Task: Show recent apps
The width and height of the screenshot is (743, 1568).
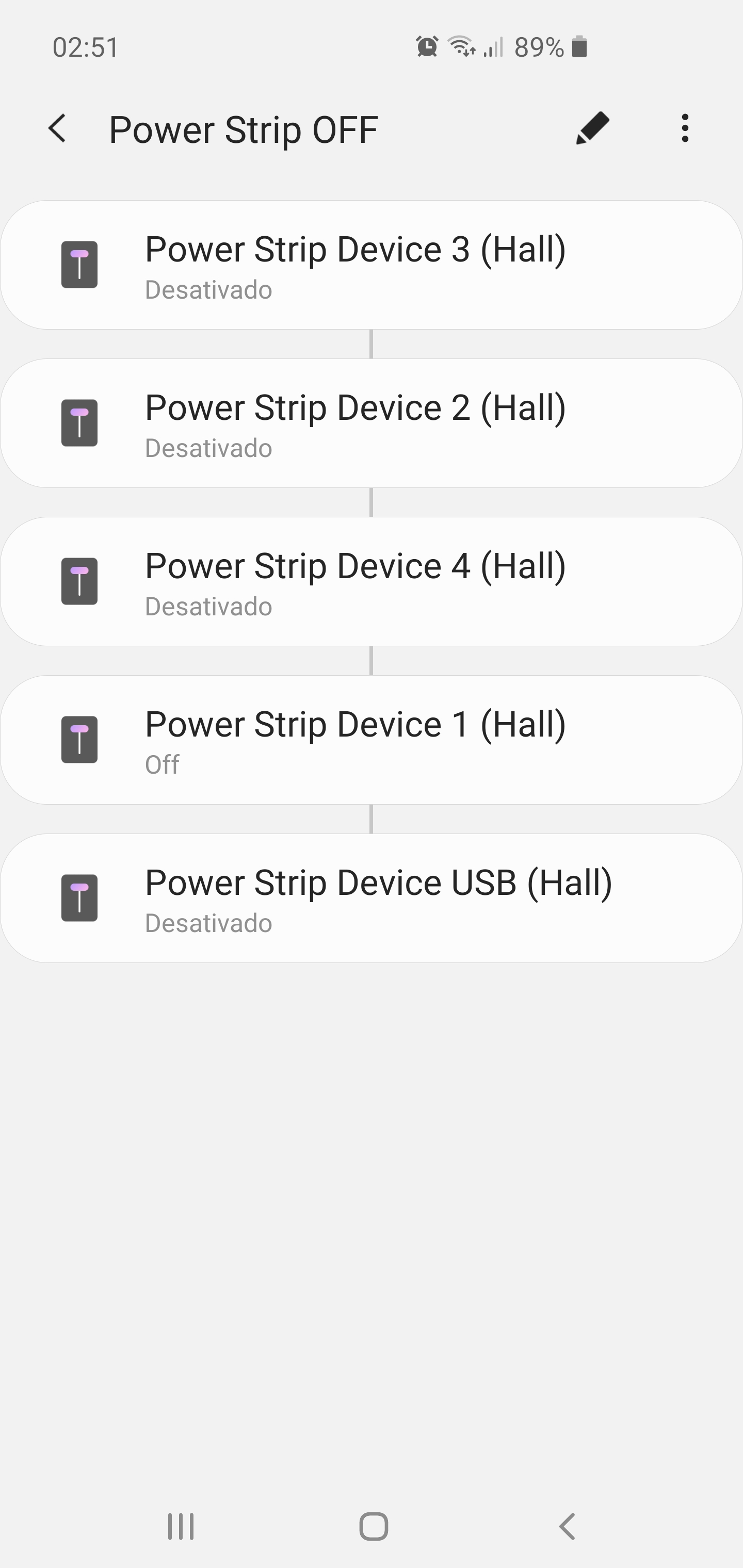Action: click(x=181, y=1527)
